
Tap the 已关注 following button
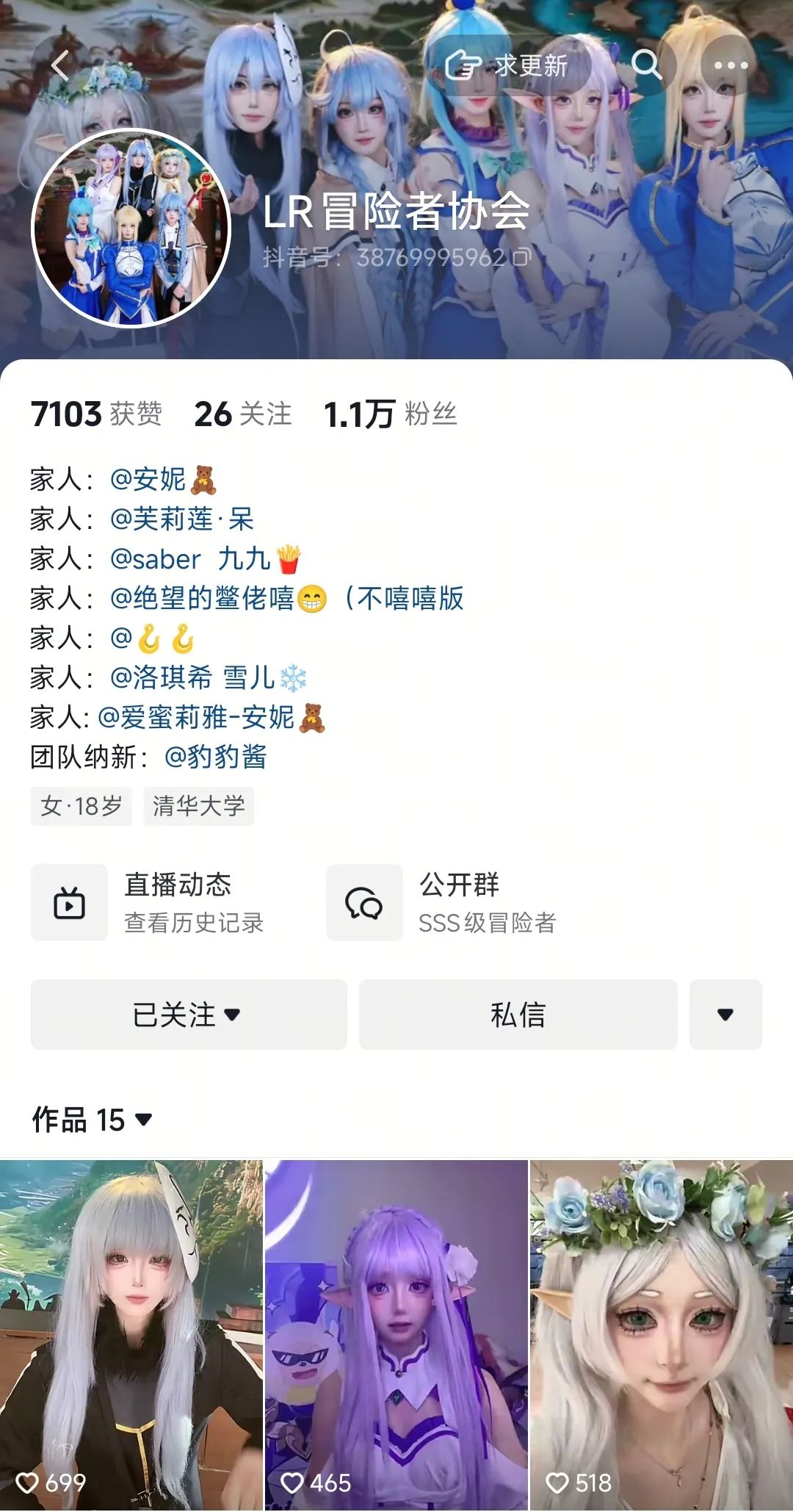(189, 1015)
